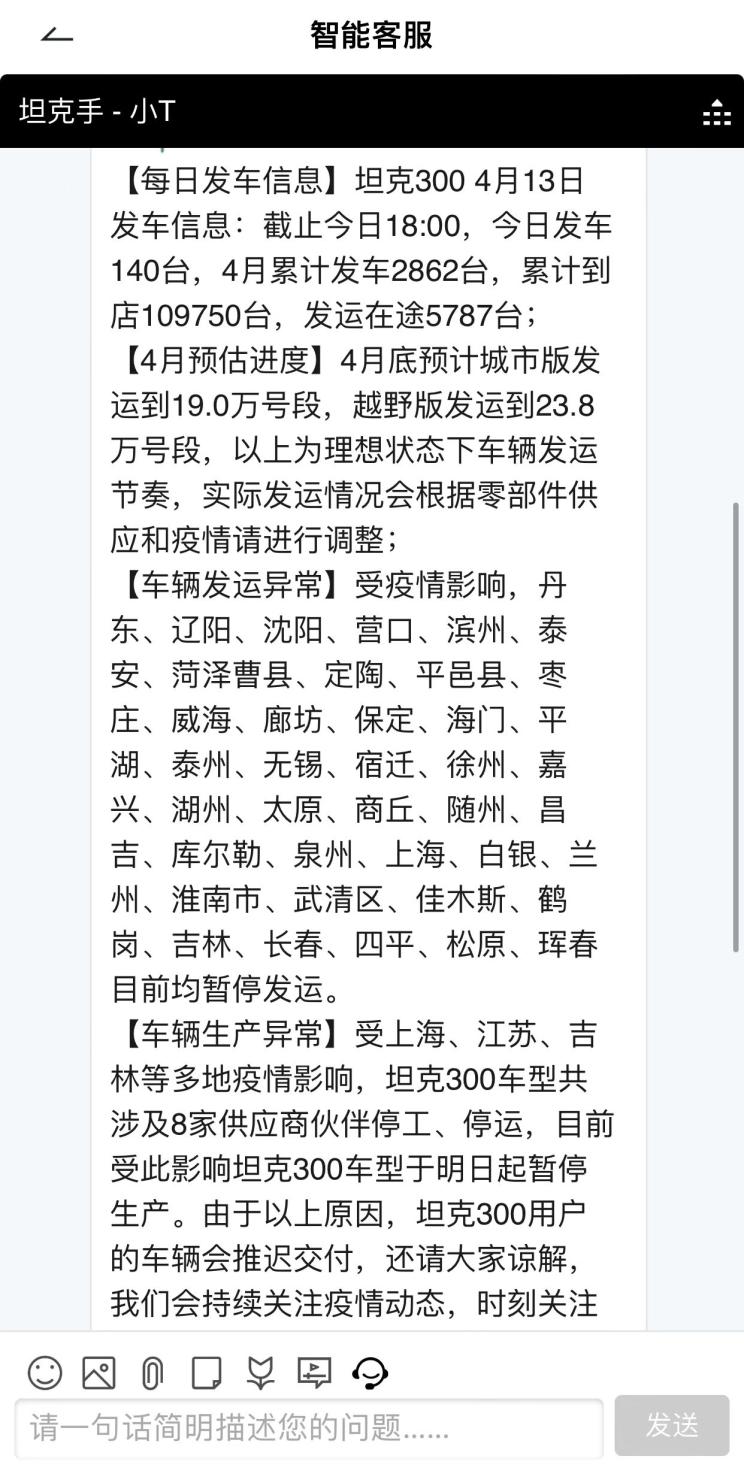The width and height of the screenshot is (744, 1480).
Task: Open the menu icon beside 坦克手 - 小T
Action: (716, 112)
